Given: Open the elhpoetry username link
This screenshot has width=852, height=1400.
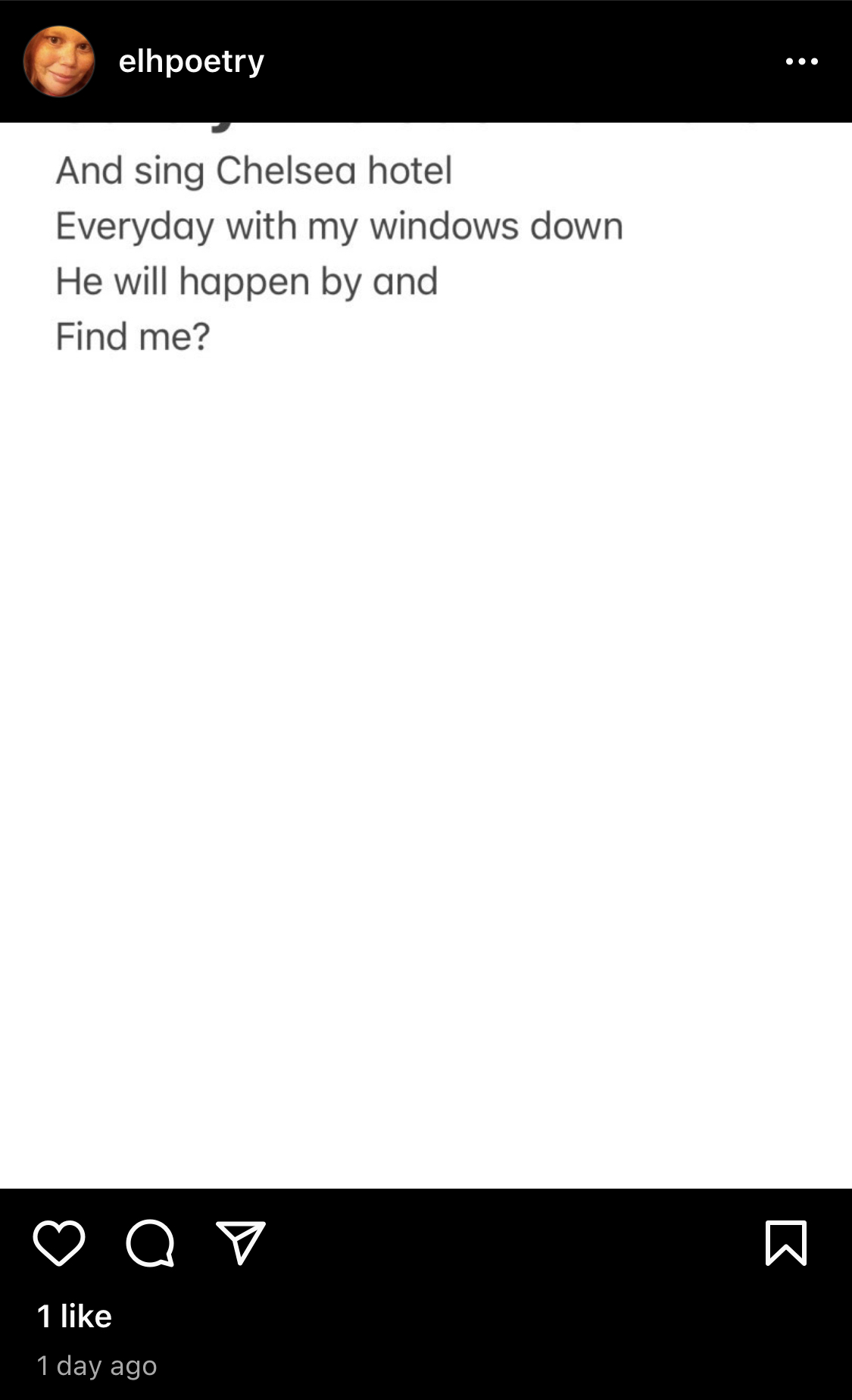Looking at the screenshot, I should (191, 61).
